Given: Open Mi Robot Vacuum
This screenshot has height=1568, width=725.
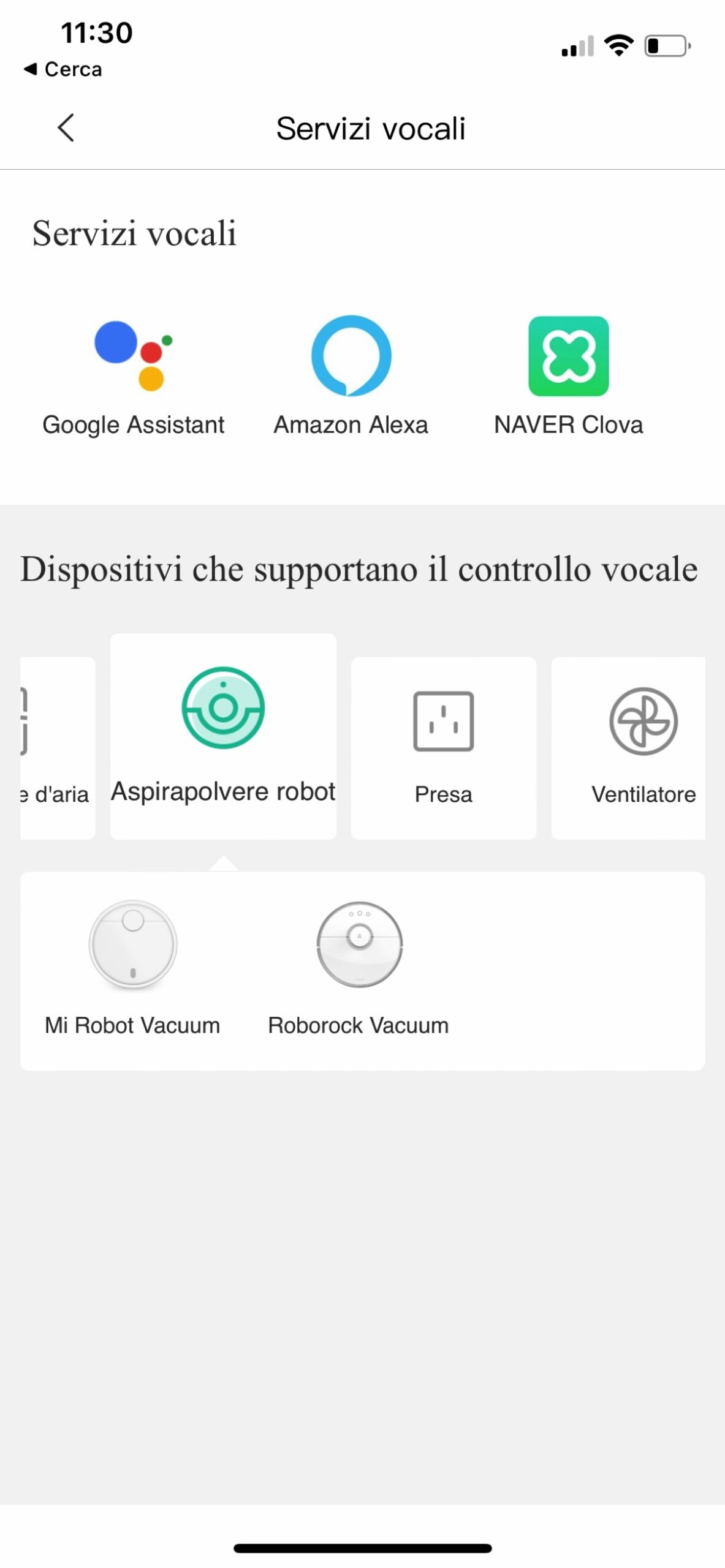Looking at the screenshot, I should point(132,968).
